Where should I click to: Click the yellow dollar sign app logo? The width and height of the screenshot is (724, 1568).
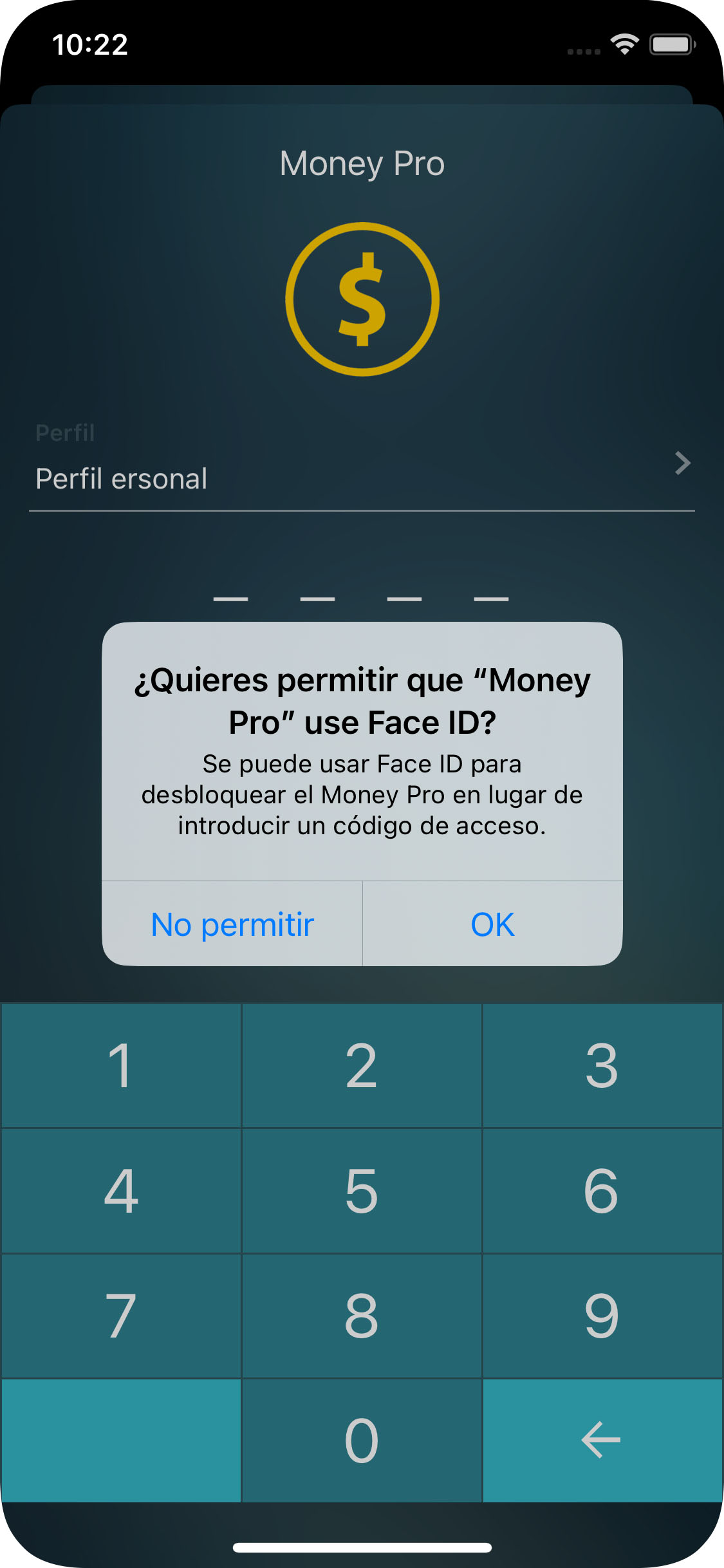362,298
